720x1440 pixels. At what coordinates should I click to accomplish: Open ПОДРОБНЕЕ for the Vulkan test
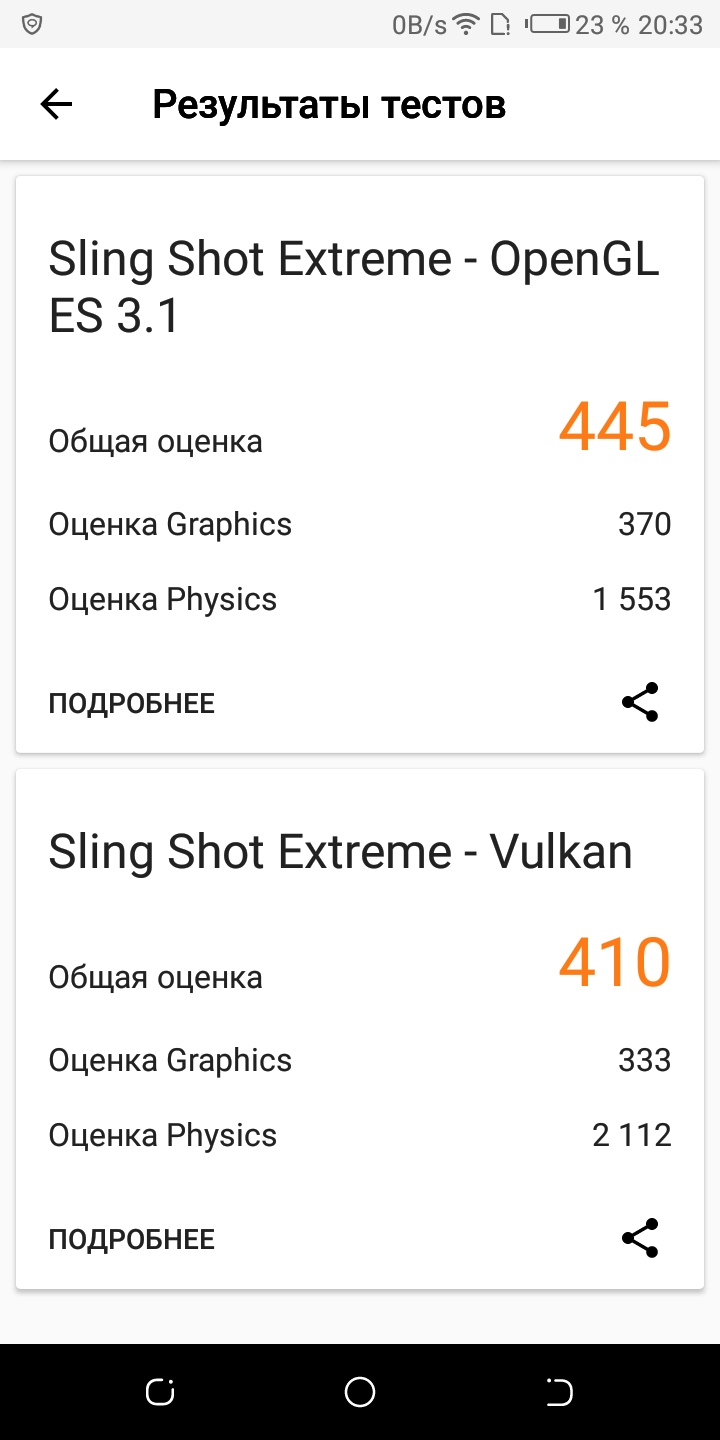point(132,1239)
